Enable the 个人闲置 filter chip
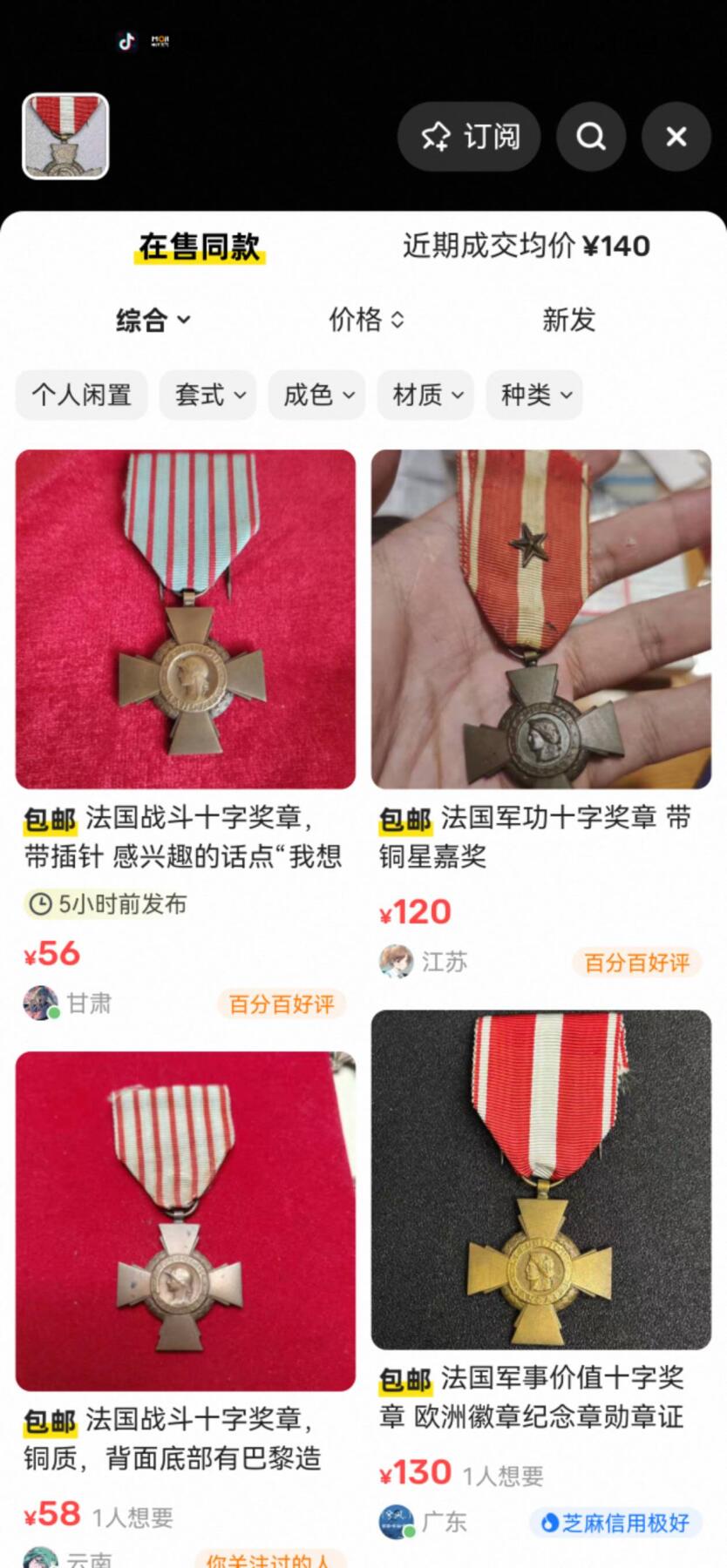 pos(81,395)
